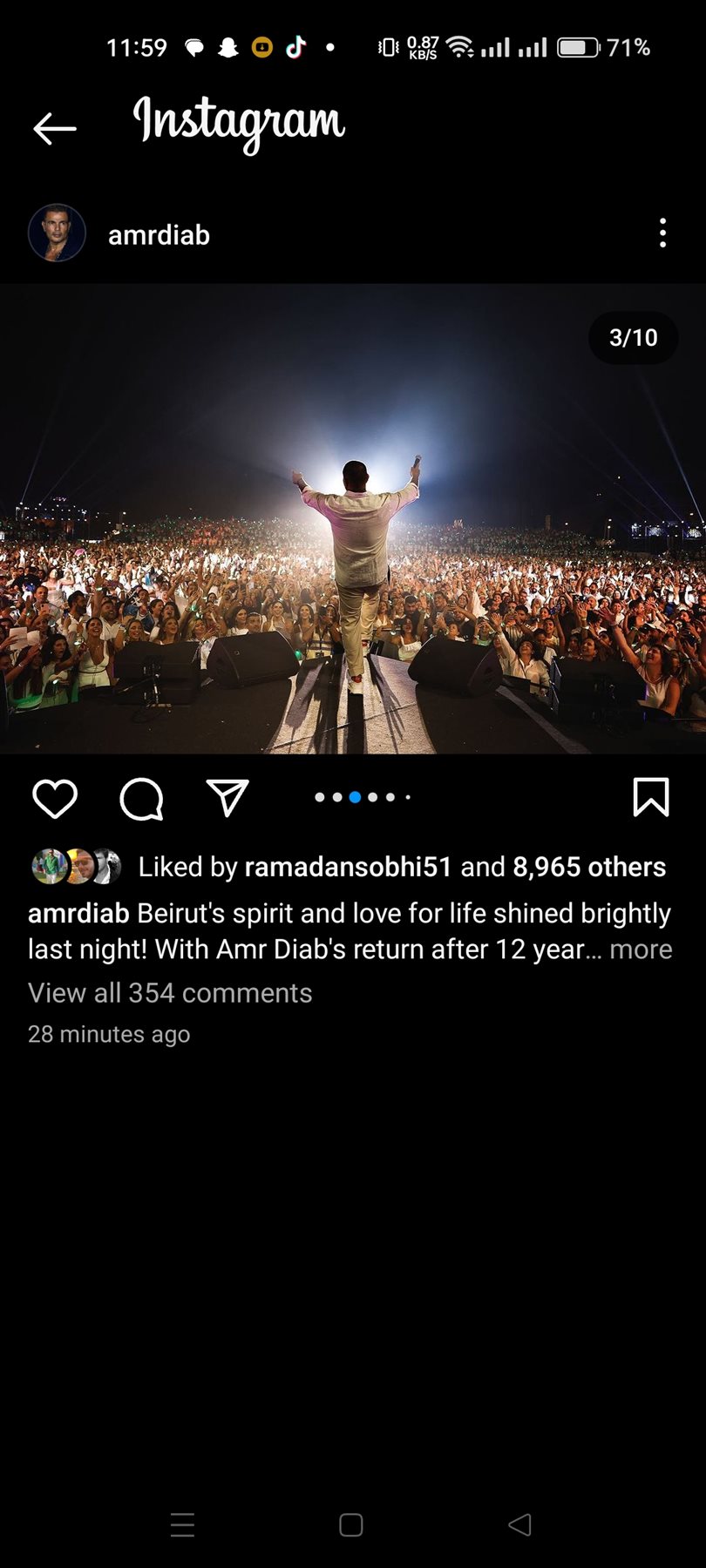Expand the caption by tapping more
Image resolution: width=706 pixels, height=1568 pixels.
point(641,950)
